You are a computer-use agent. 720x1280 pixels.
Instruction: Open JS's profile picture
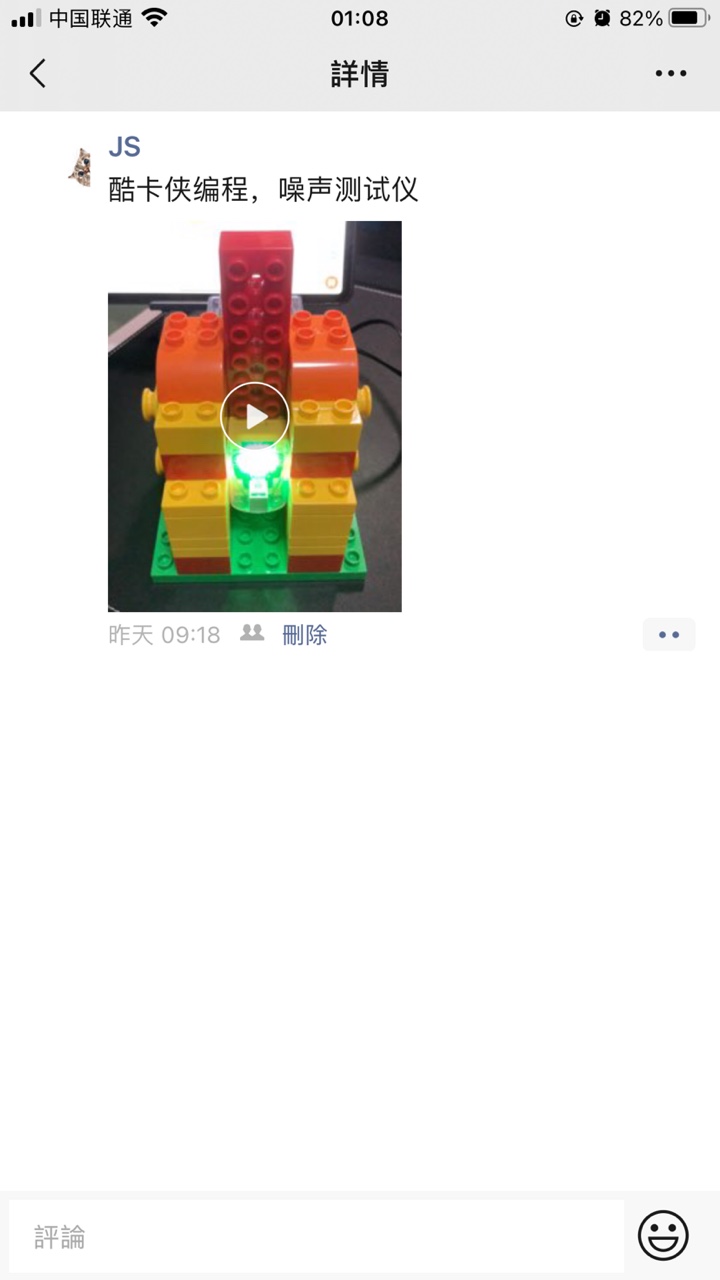point(79,166)
